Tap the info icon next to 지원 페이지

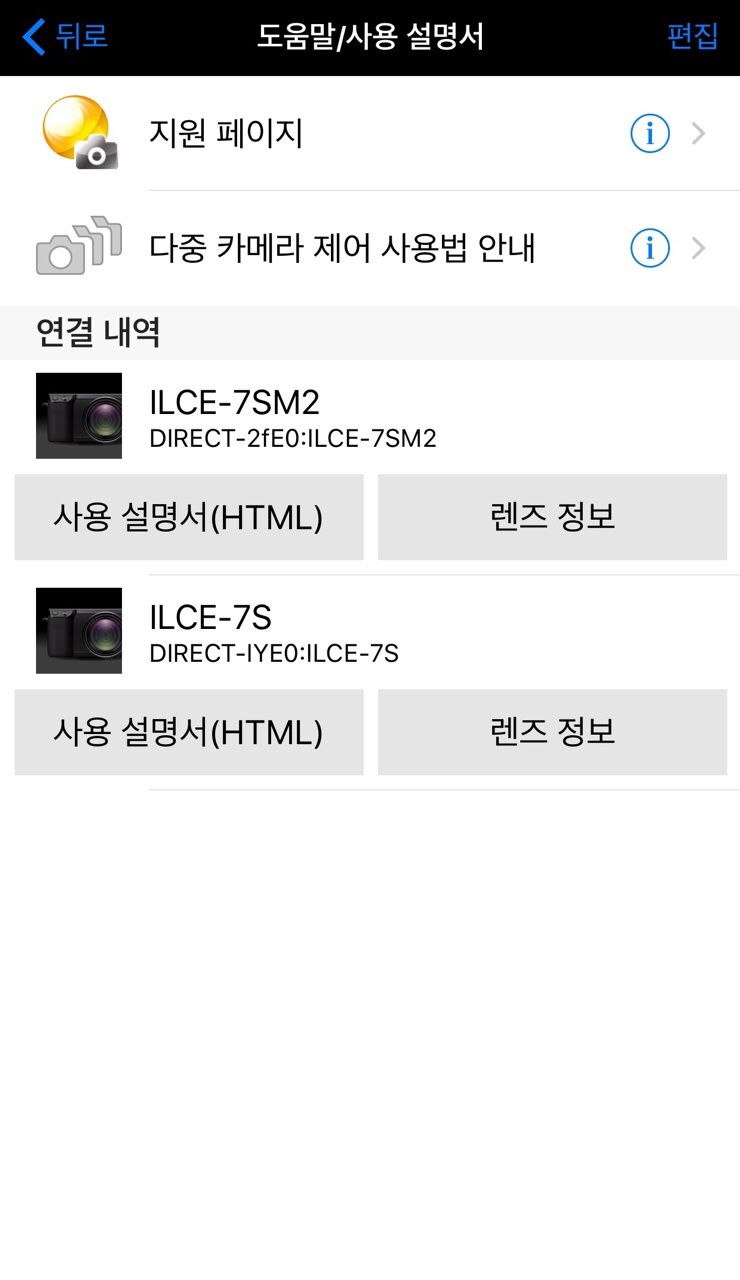click(650, 133)
